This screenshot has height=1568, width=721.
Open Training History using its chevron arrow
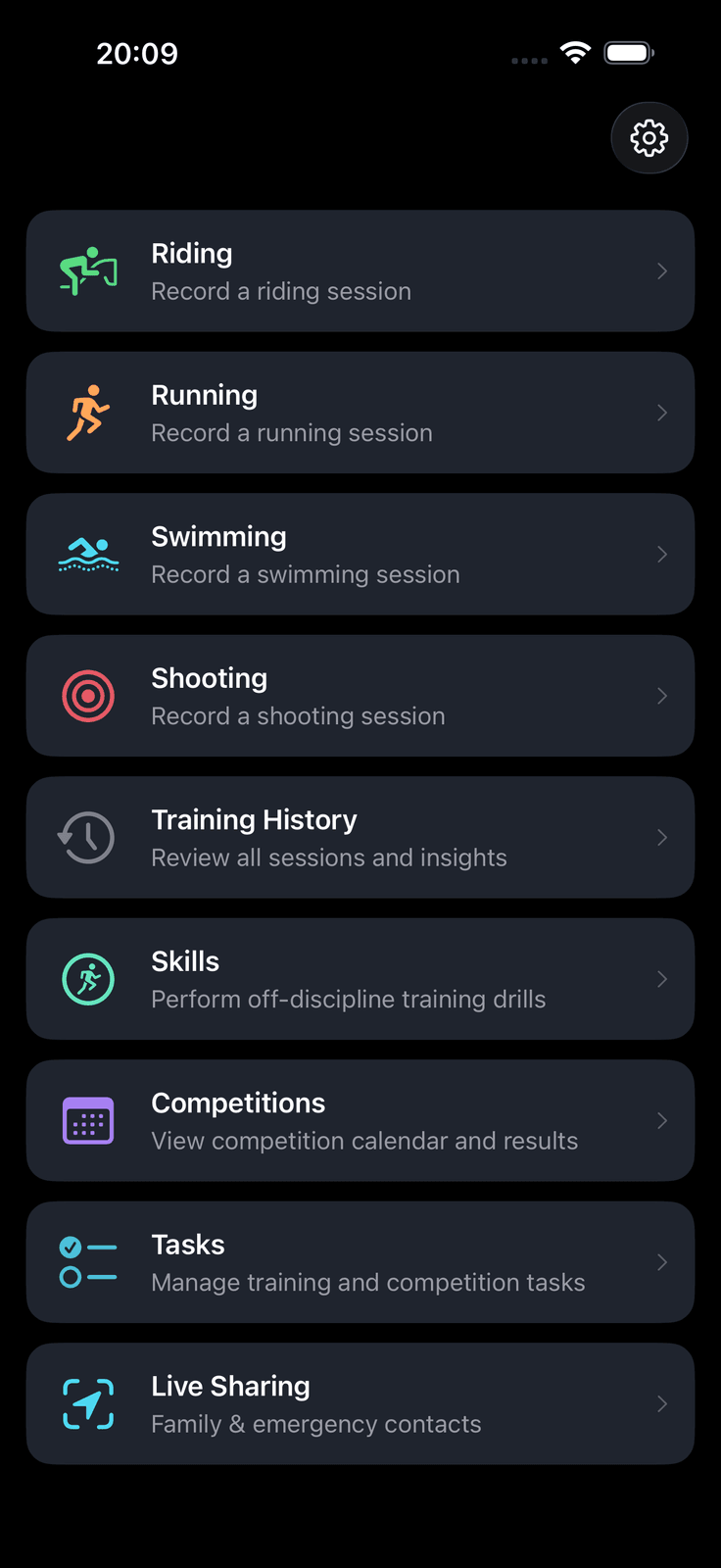(x=662, y=837)
